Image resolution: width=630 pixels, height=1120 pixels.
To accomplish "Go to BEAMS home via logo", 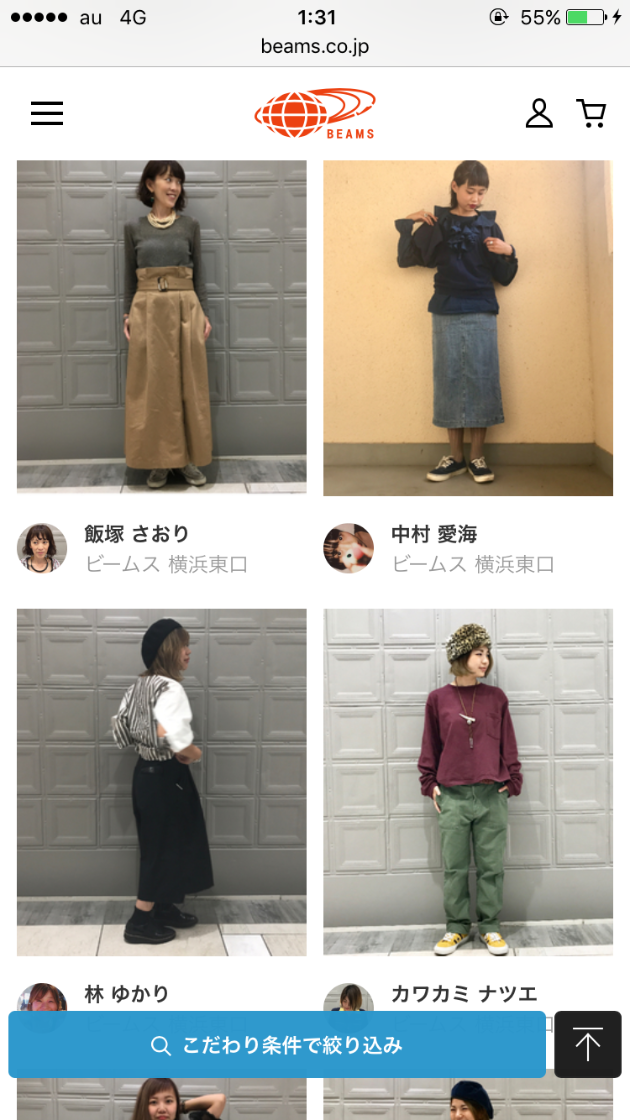I will coord(315,113).
